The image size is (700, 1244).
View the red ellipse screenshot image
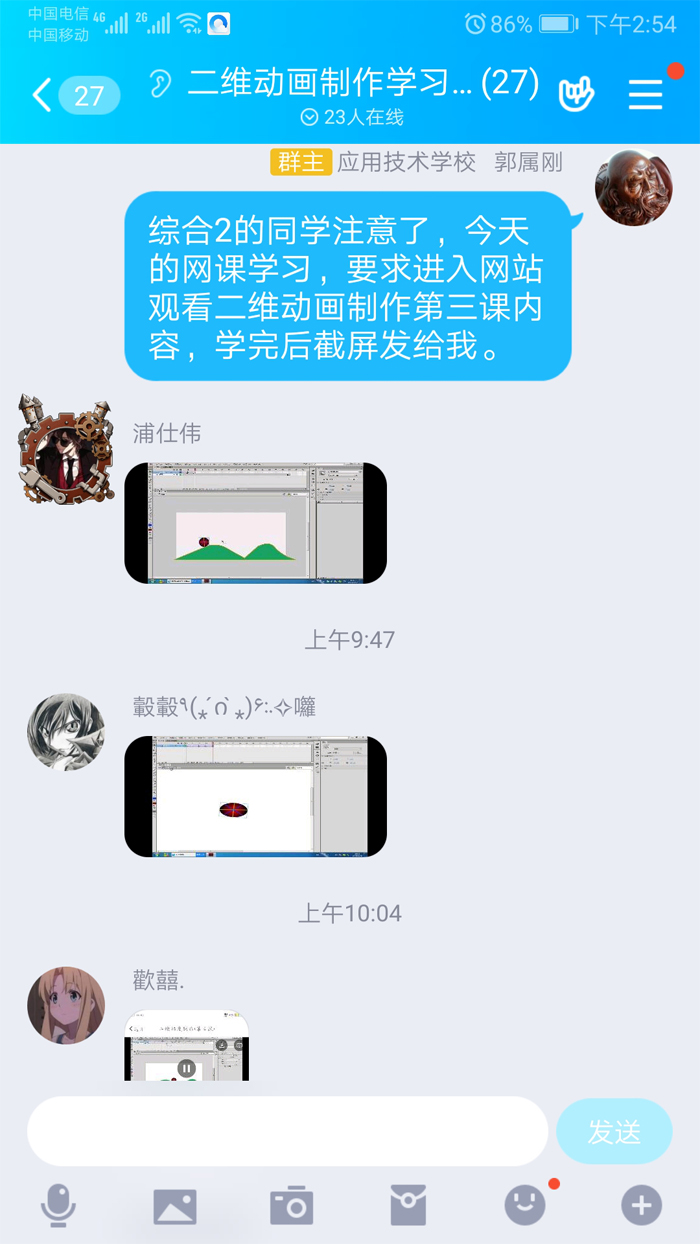[255, 797]
